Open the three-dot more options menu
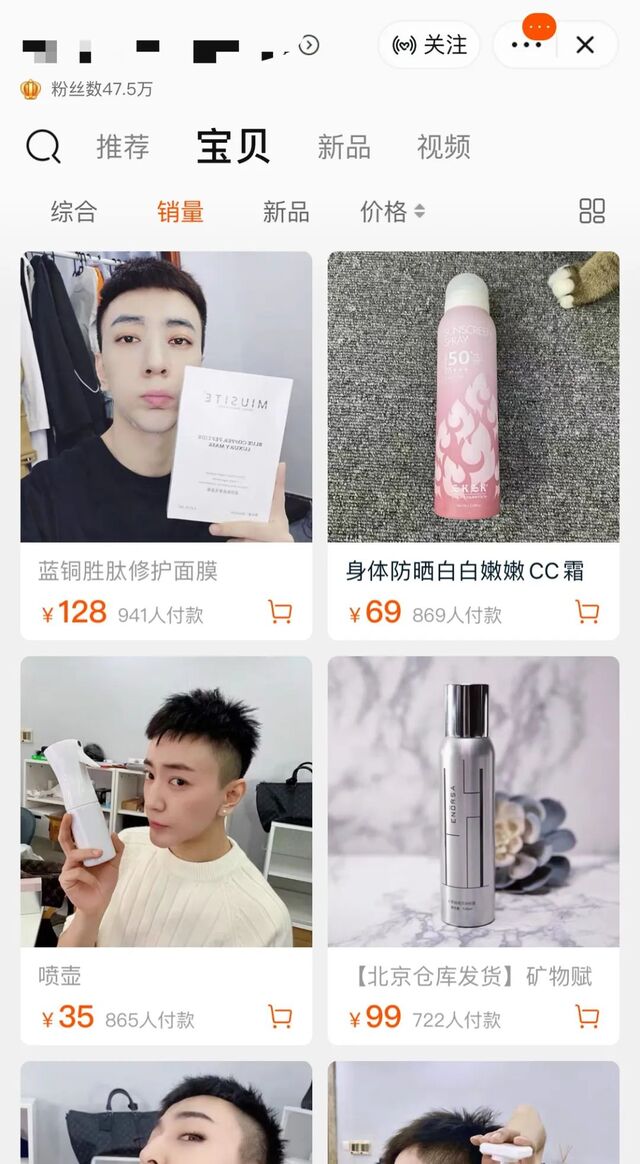 pos(526,45)
